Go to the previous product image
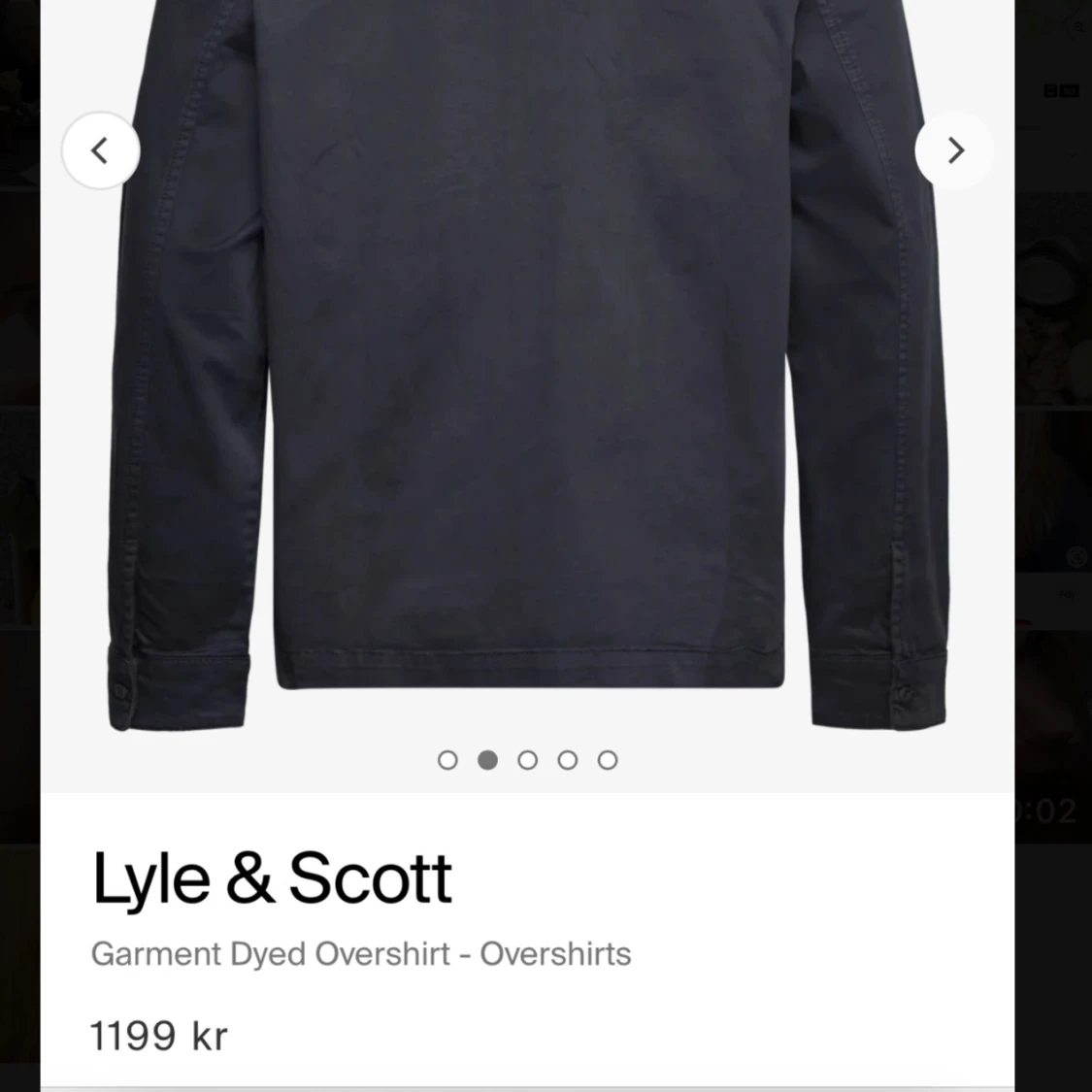Screen dimensions: 1092x1092 (100, 150)
